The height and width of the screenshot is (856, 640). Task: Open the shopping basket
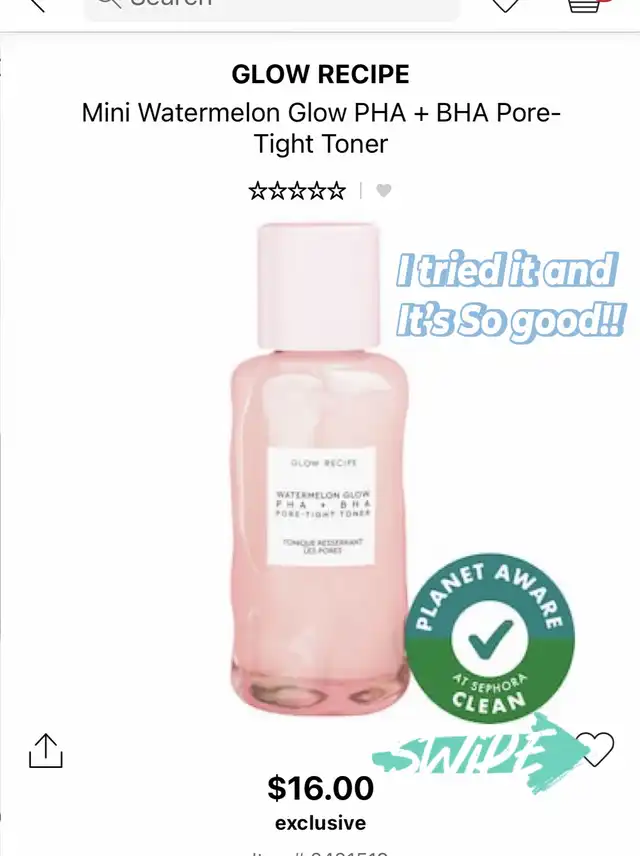pyautogui.click(x=584, y=5)
